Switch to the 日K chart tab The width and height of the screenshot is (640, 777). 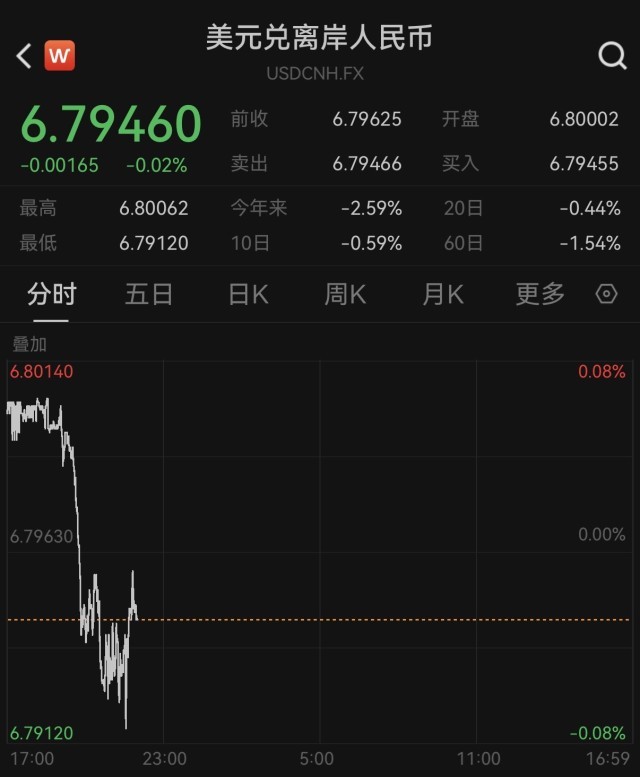248,294
